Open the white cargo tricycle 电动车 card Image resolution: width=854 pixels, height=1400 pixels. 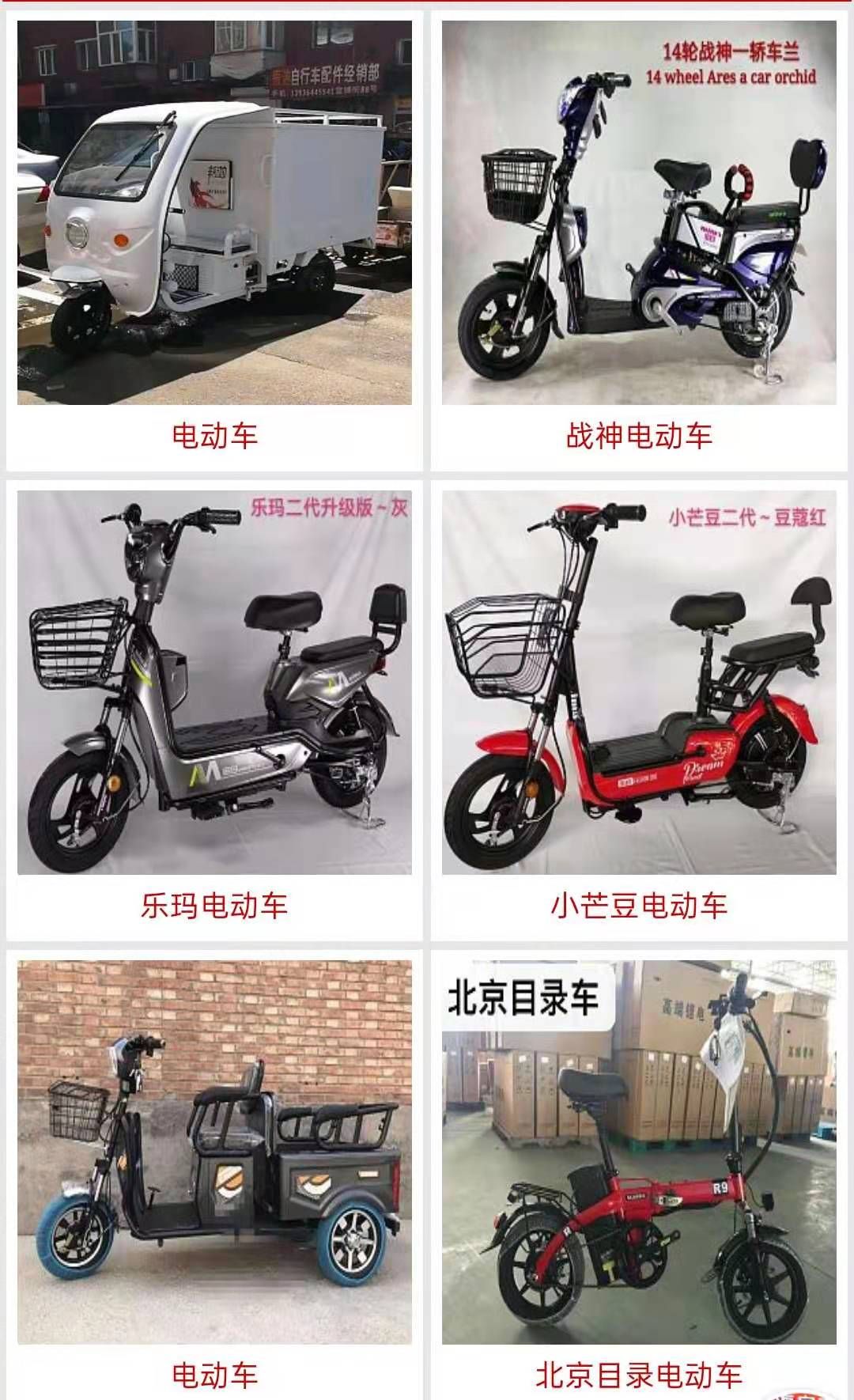coord(214,237)
